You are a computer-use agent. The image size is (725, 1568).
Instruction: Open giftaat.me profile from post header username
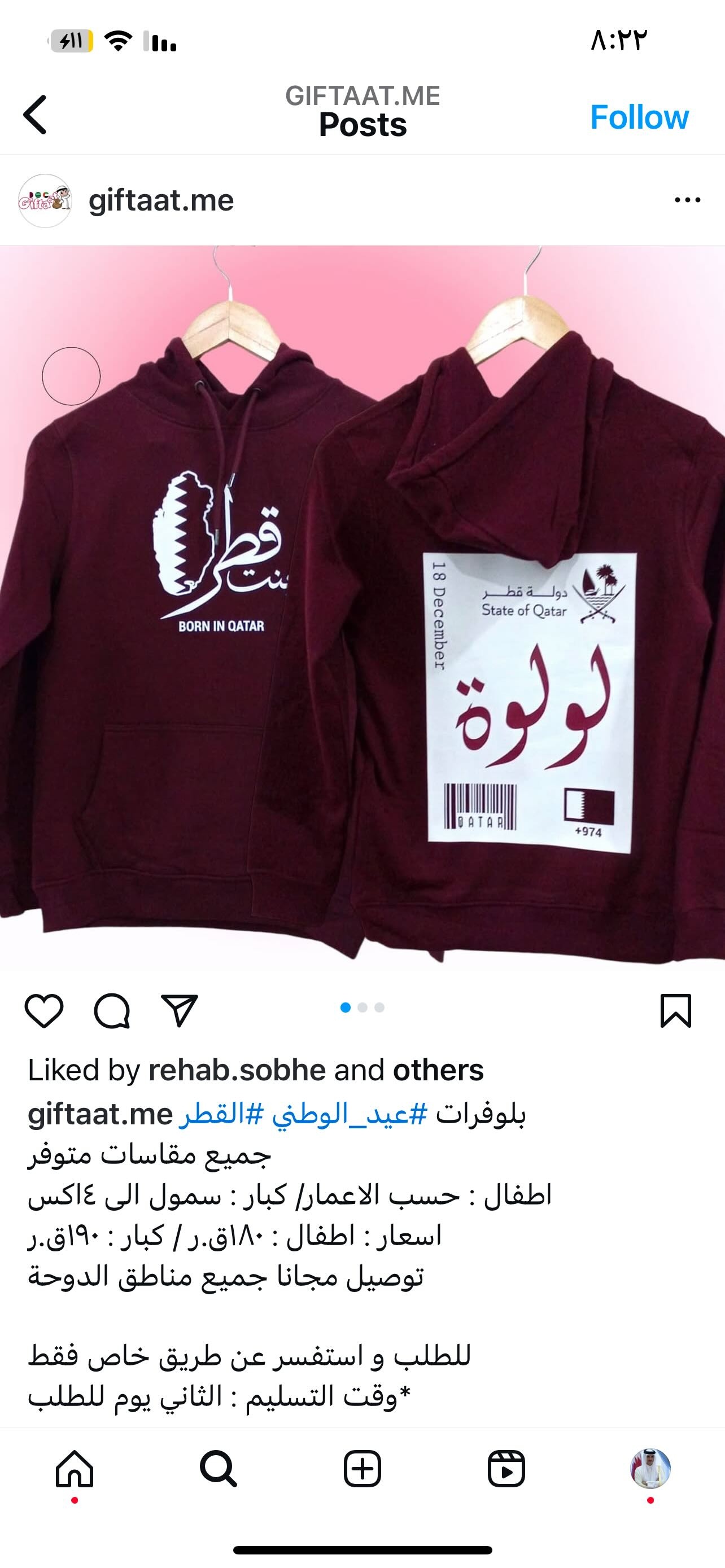point(161,200)
